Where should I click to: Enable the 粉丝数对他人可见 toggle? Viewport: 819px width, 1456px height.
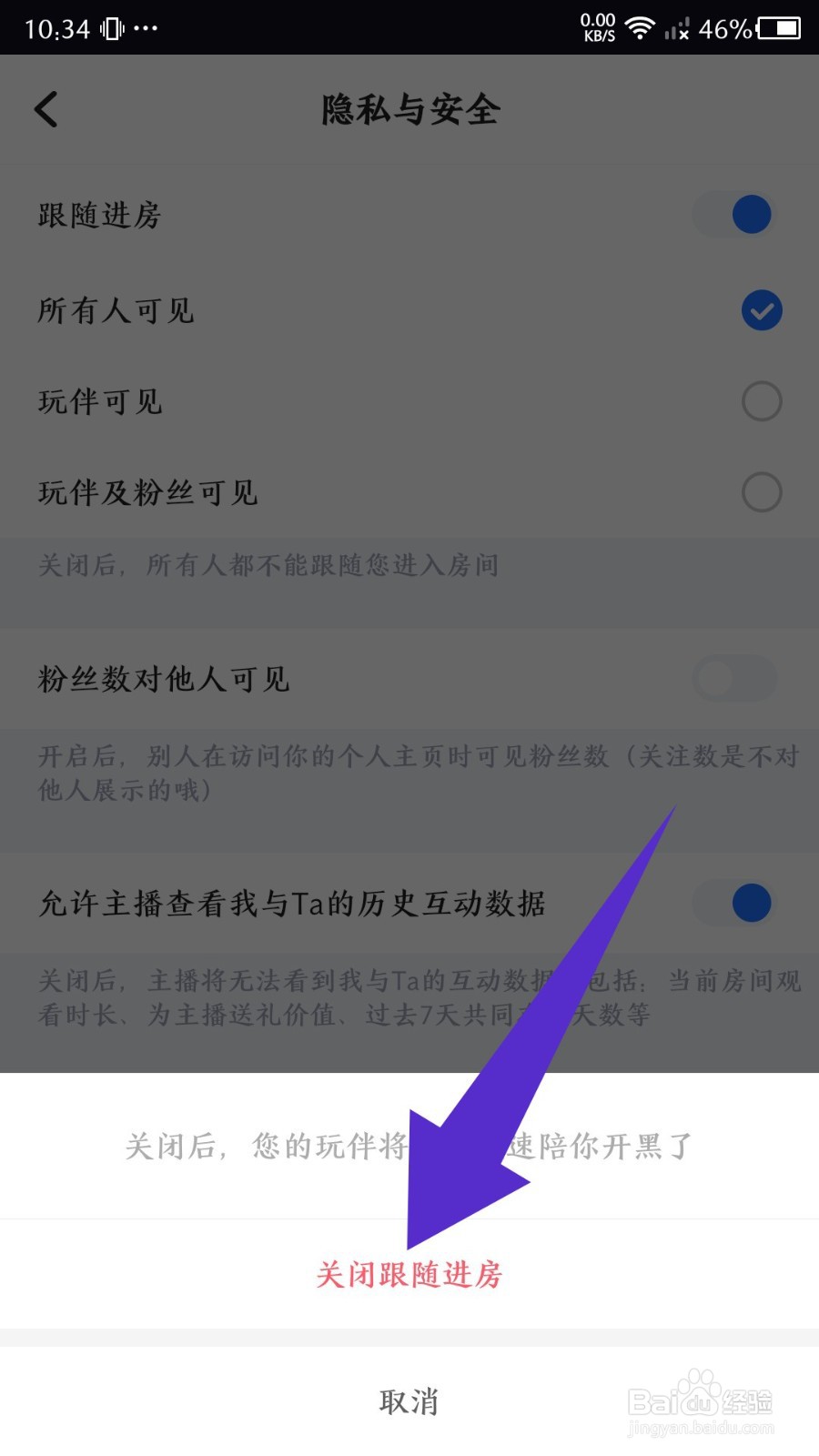[x=734, y=679]
